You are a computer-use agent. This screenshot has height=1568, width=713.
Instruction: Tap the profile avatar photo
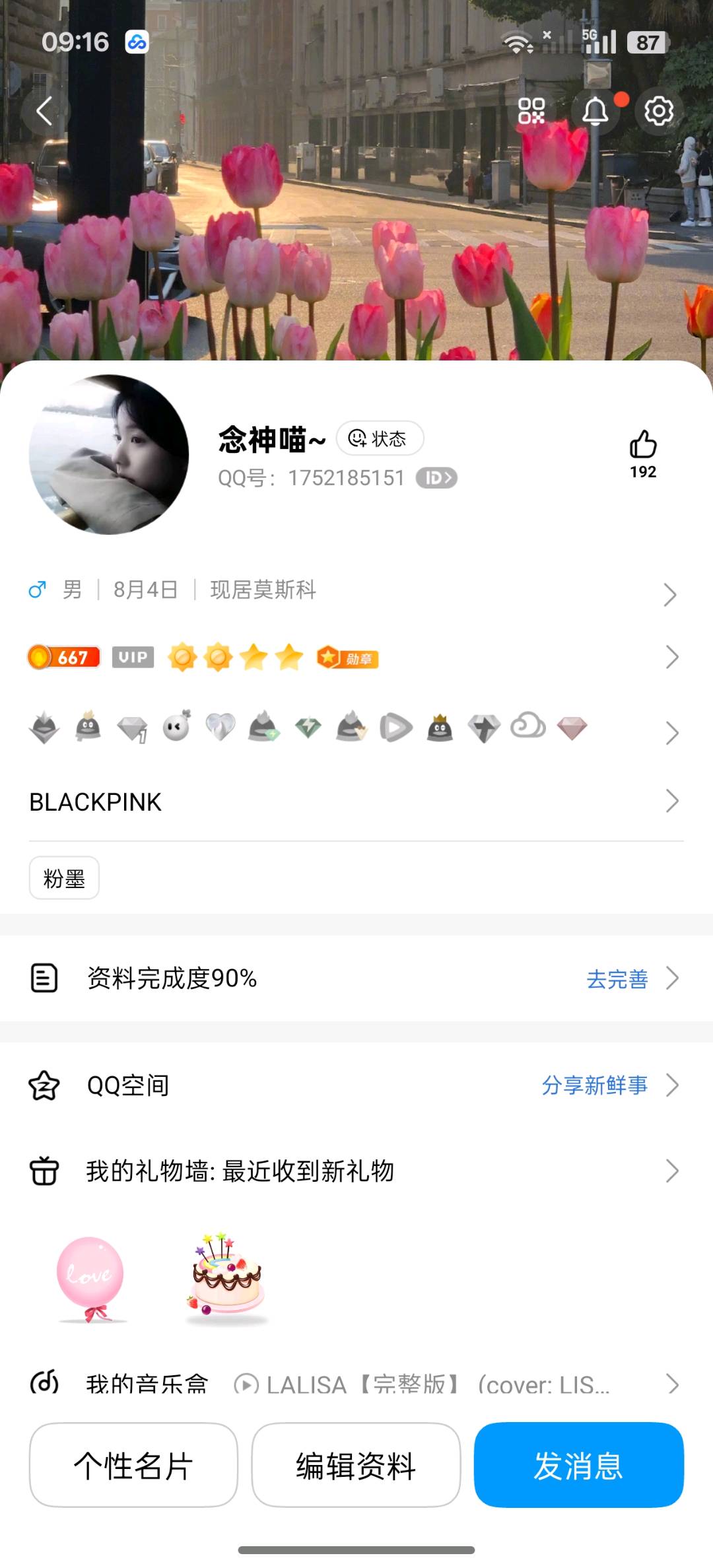[x=109, y=454]
